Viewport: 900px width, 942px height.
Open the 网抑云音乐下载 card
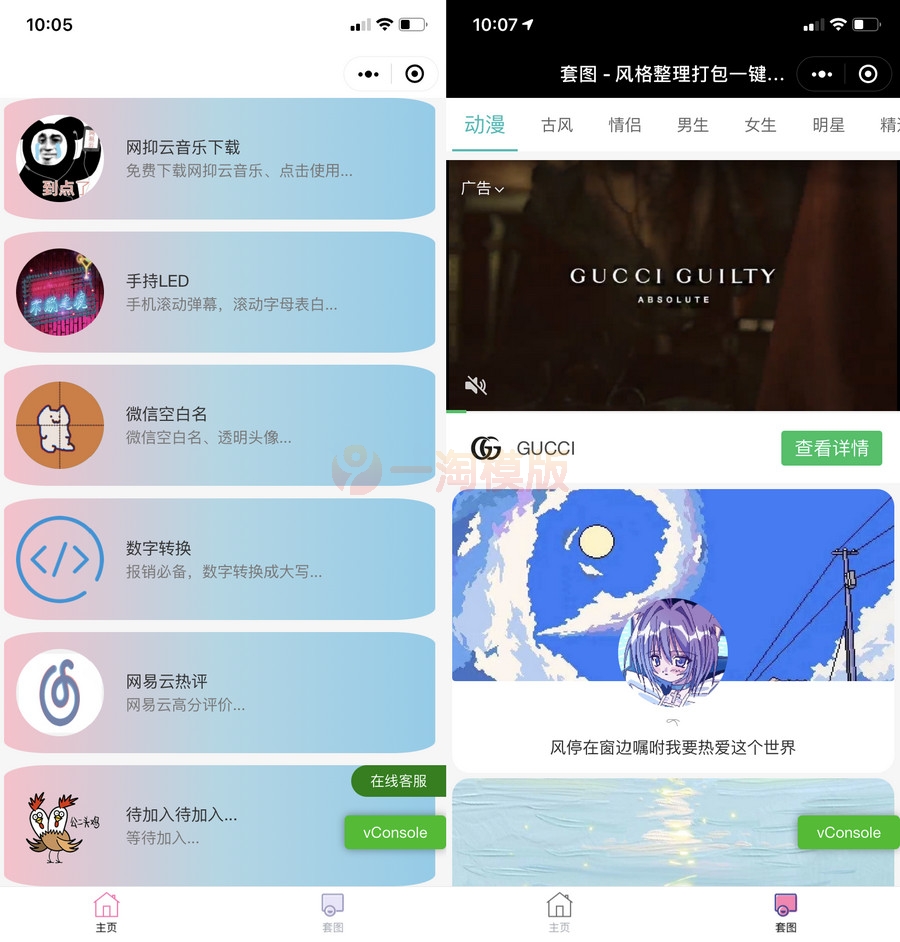(220, 159)
